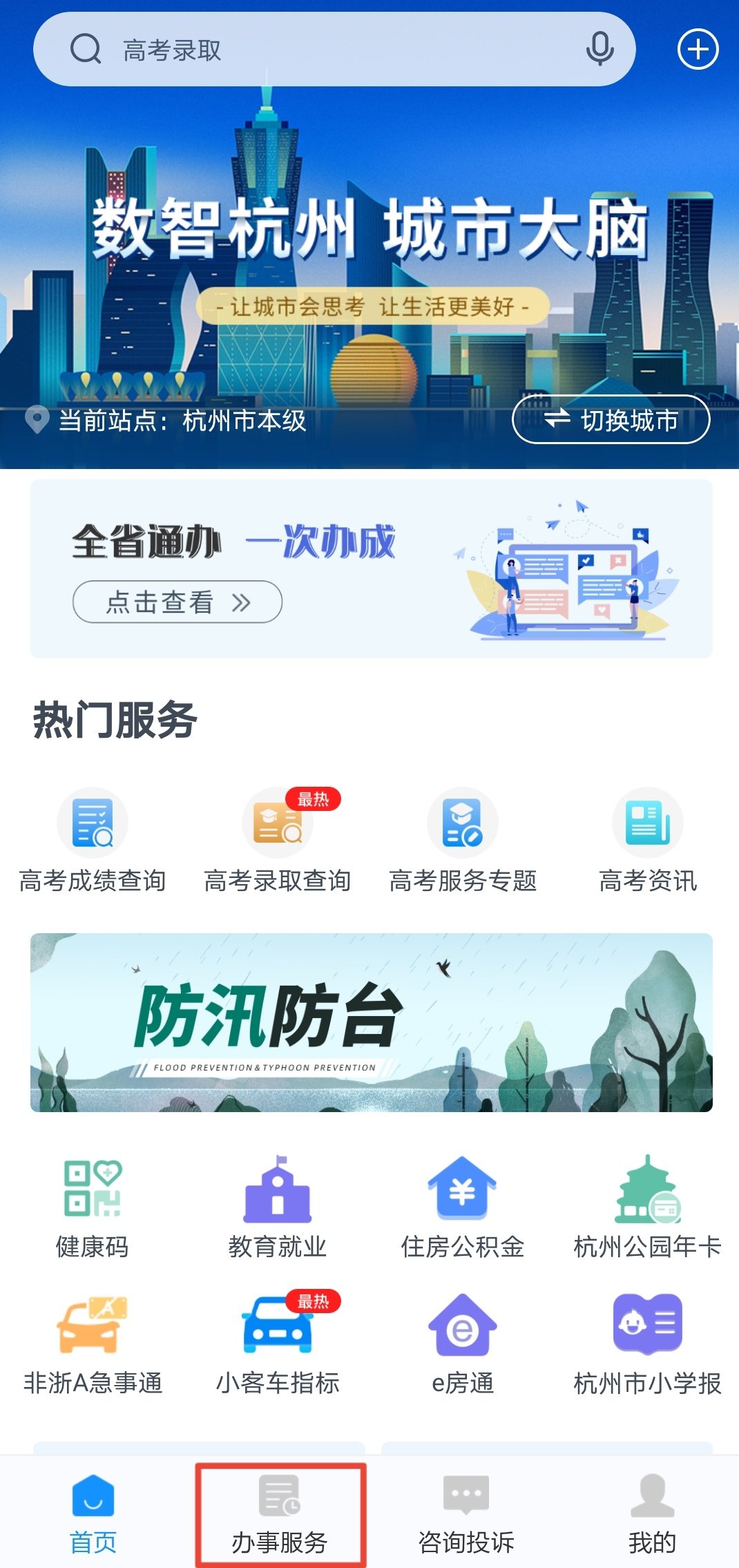Open the plus menu beside the search bar
Screen dimensions: 739x1568
698,49
